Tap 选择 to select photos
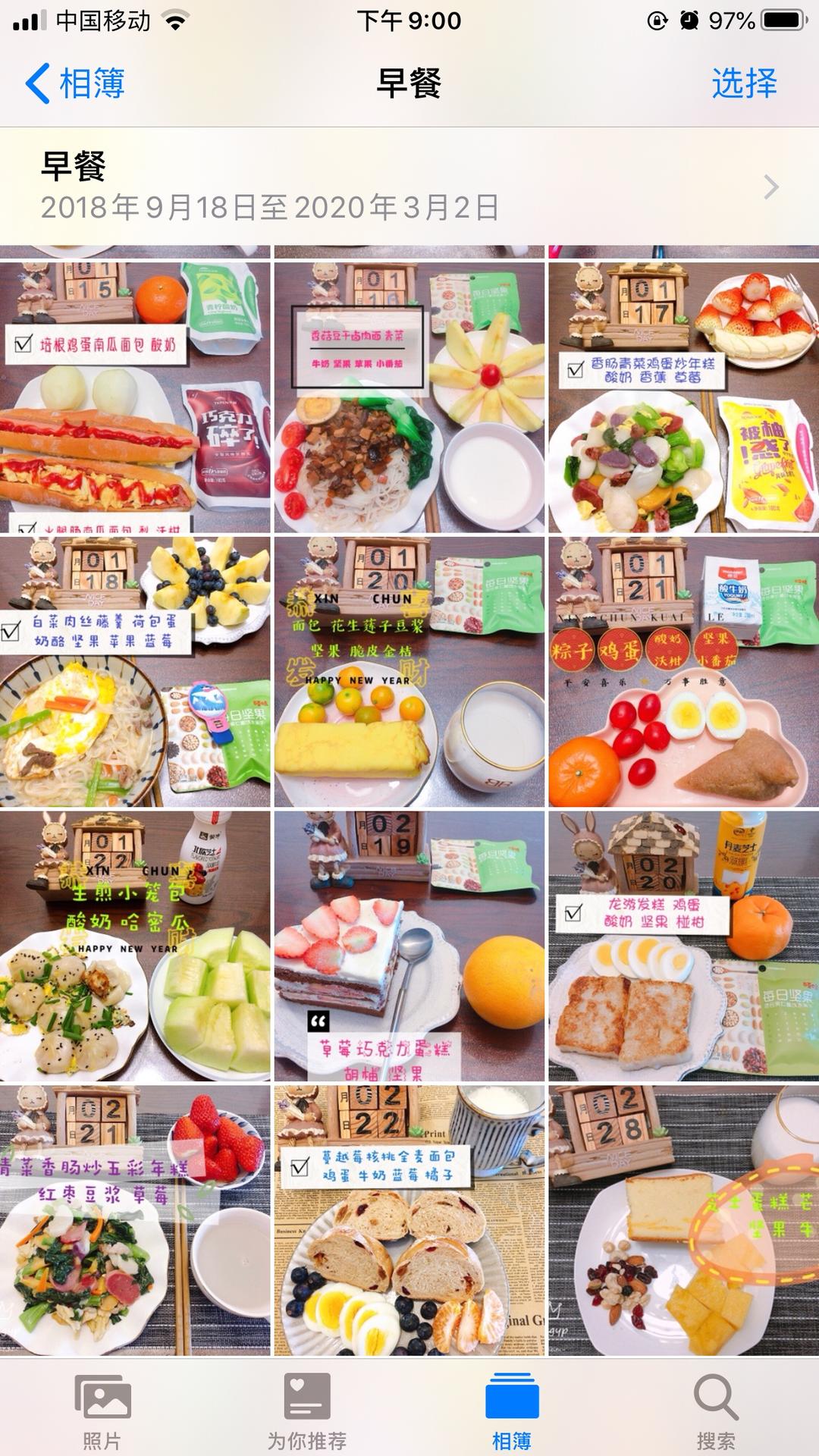This screenshot has width=819, height=1456. tap(744, 83)
